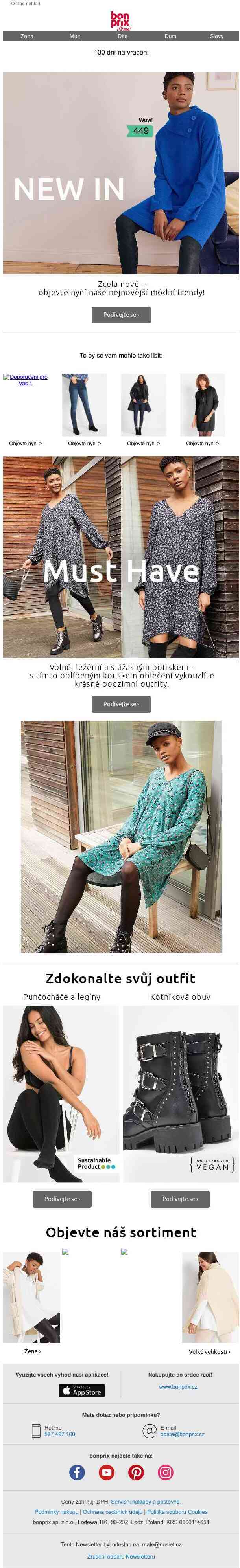
Task: Switch to the Zena category
Action: [x=27, y=37]
